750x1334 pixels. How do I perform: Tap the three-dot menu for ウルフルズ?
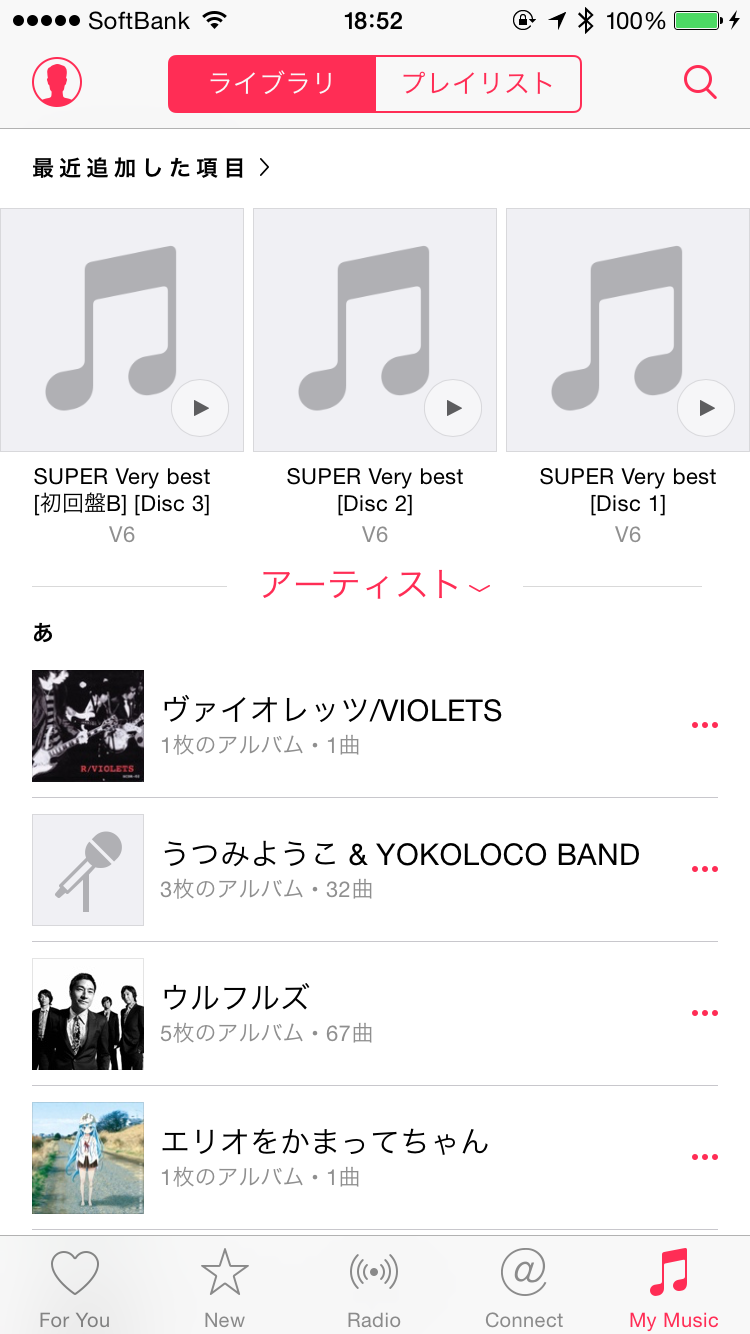coord(704,1013)
